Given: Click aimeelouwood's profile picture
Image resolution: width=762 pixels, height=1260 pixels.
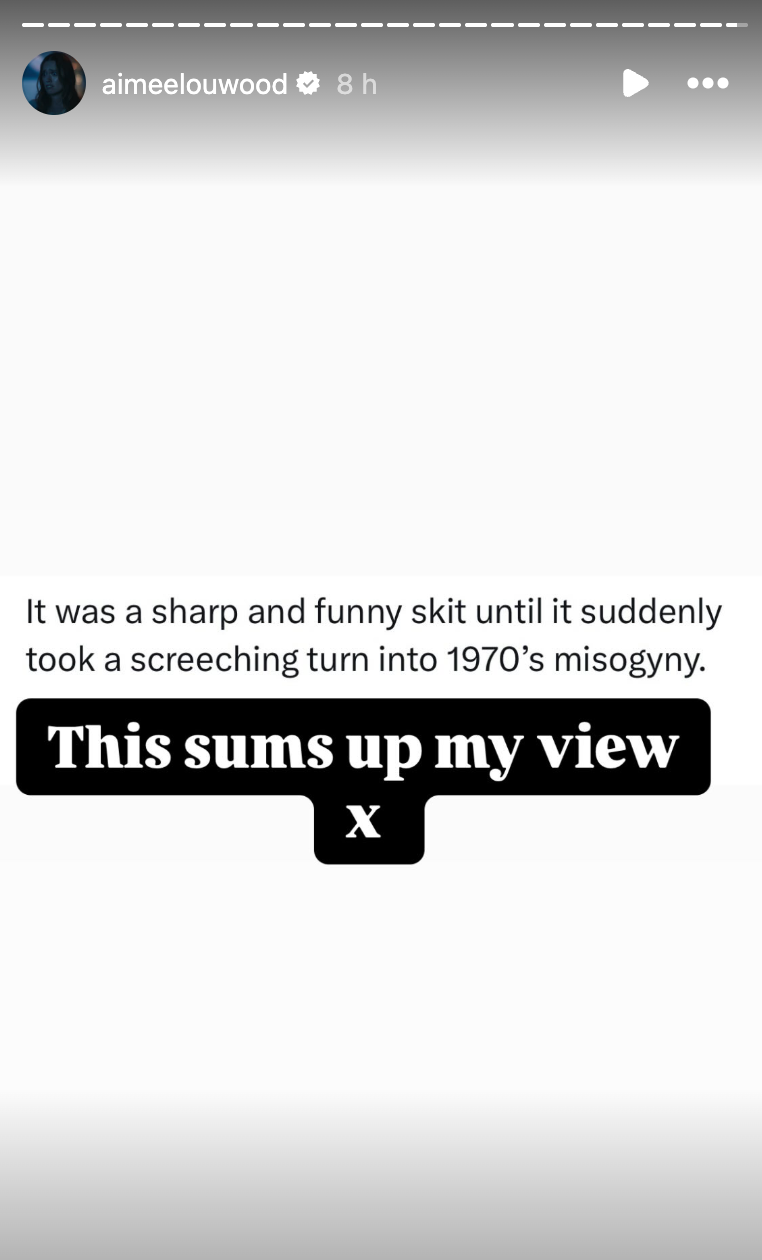Looking at the screenshot, I should [x=53, y=83].
